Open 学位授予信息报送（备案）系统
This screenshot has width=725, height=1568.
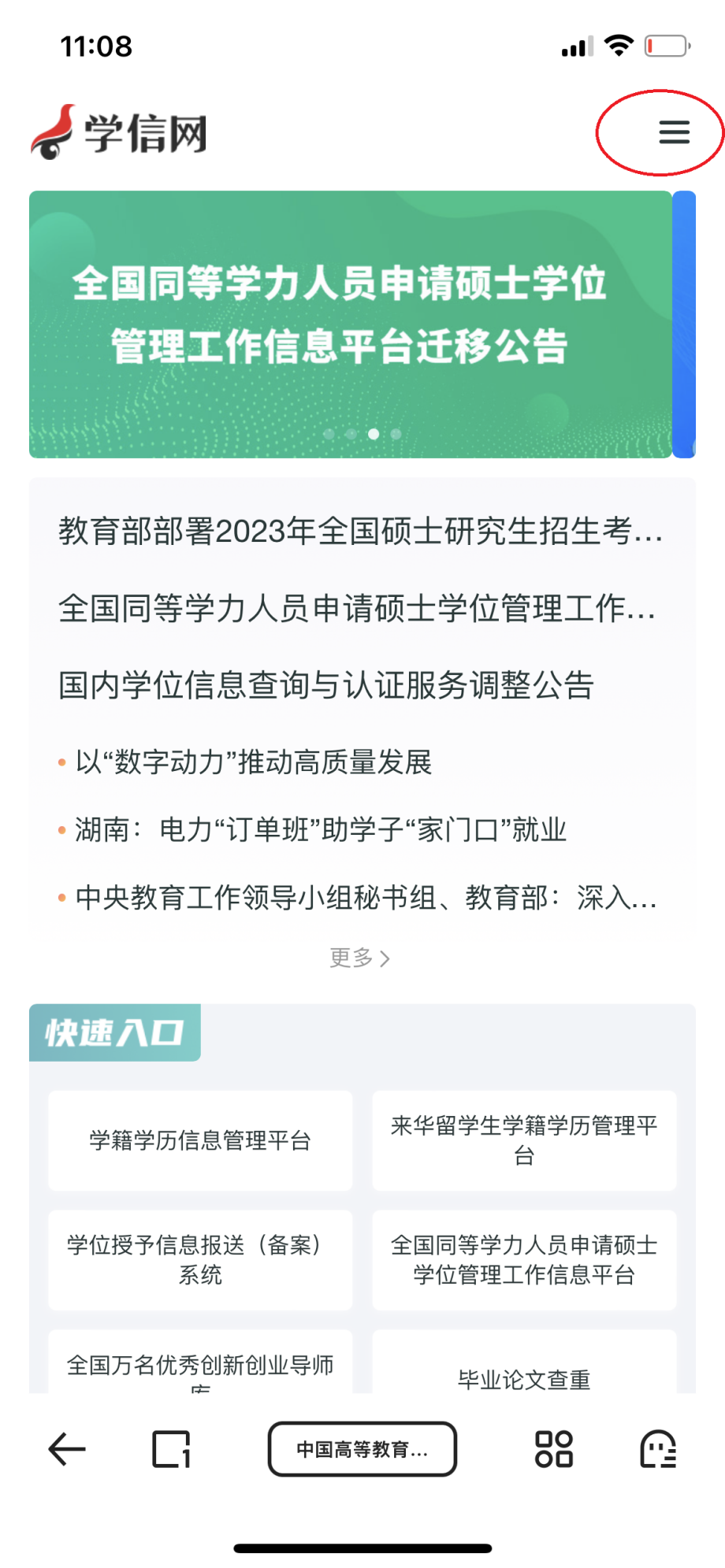[x=200, y=1260]
